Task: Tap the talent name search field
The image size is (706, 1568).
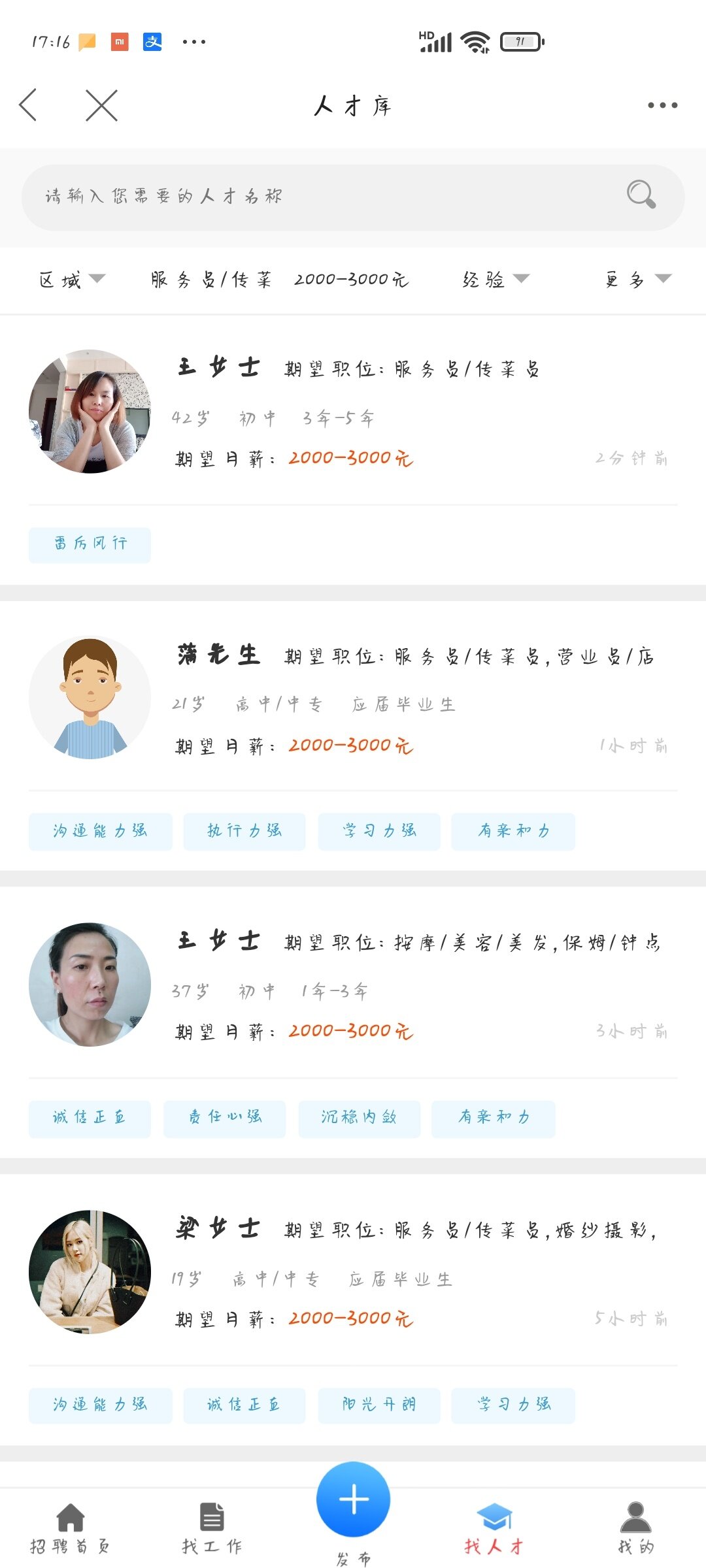Action: (x=314, y=196)
